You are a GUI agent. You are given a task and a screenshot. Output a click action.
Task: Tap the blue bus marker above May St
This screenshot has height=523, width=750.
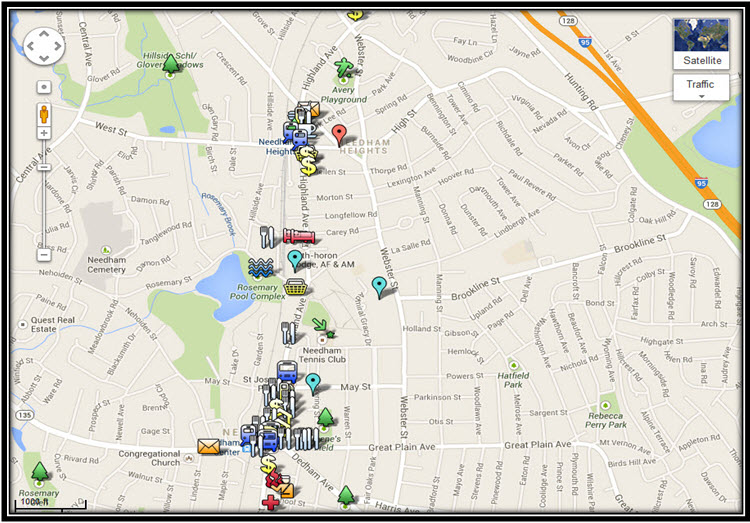pos(286,369)
